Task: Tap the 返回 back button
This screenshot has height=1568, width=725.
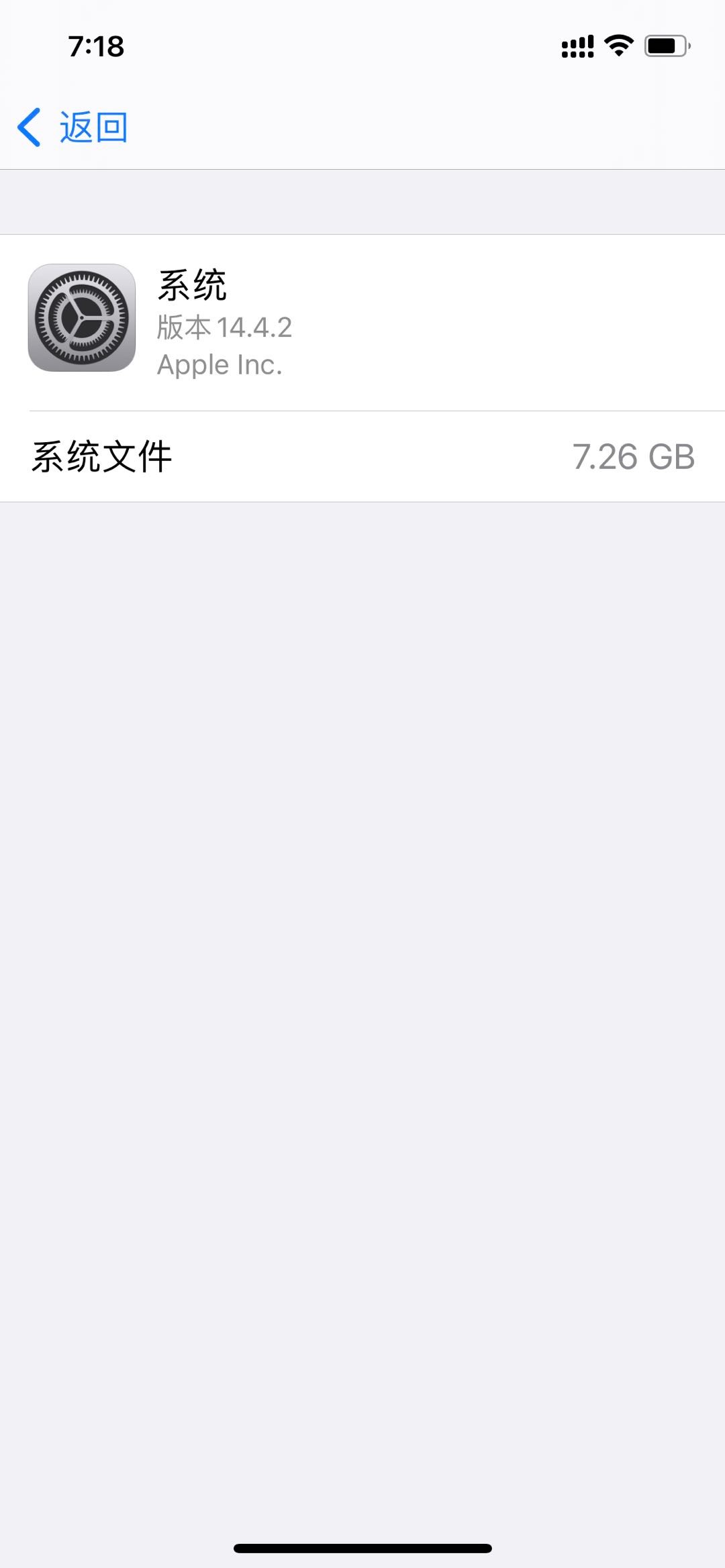Action: tap(72, 127)
